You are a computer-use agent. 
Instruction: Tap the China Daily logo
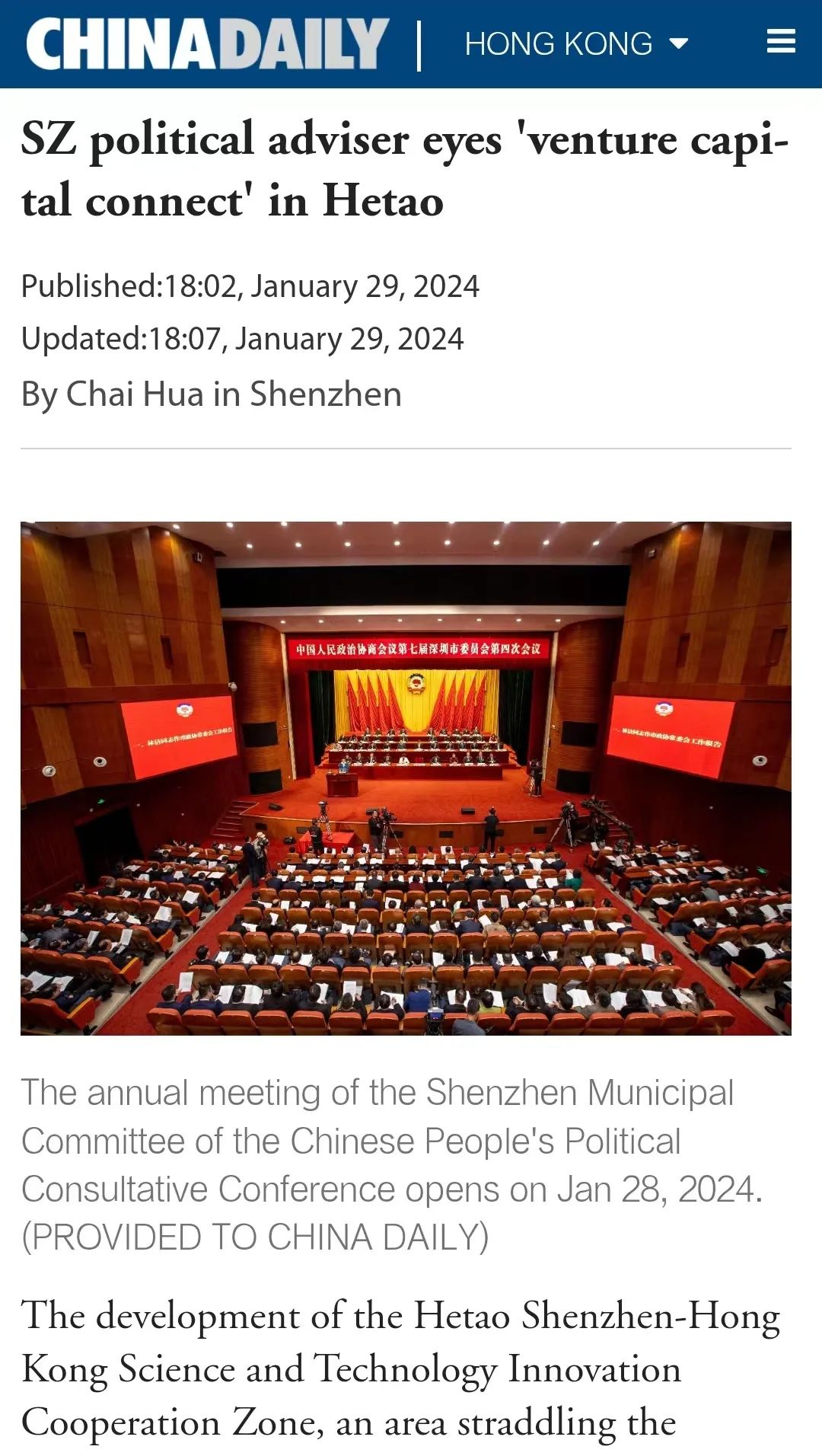pos(207,43)
